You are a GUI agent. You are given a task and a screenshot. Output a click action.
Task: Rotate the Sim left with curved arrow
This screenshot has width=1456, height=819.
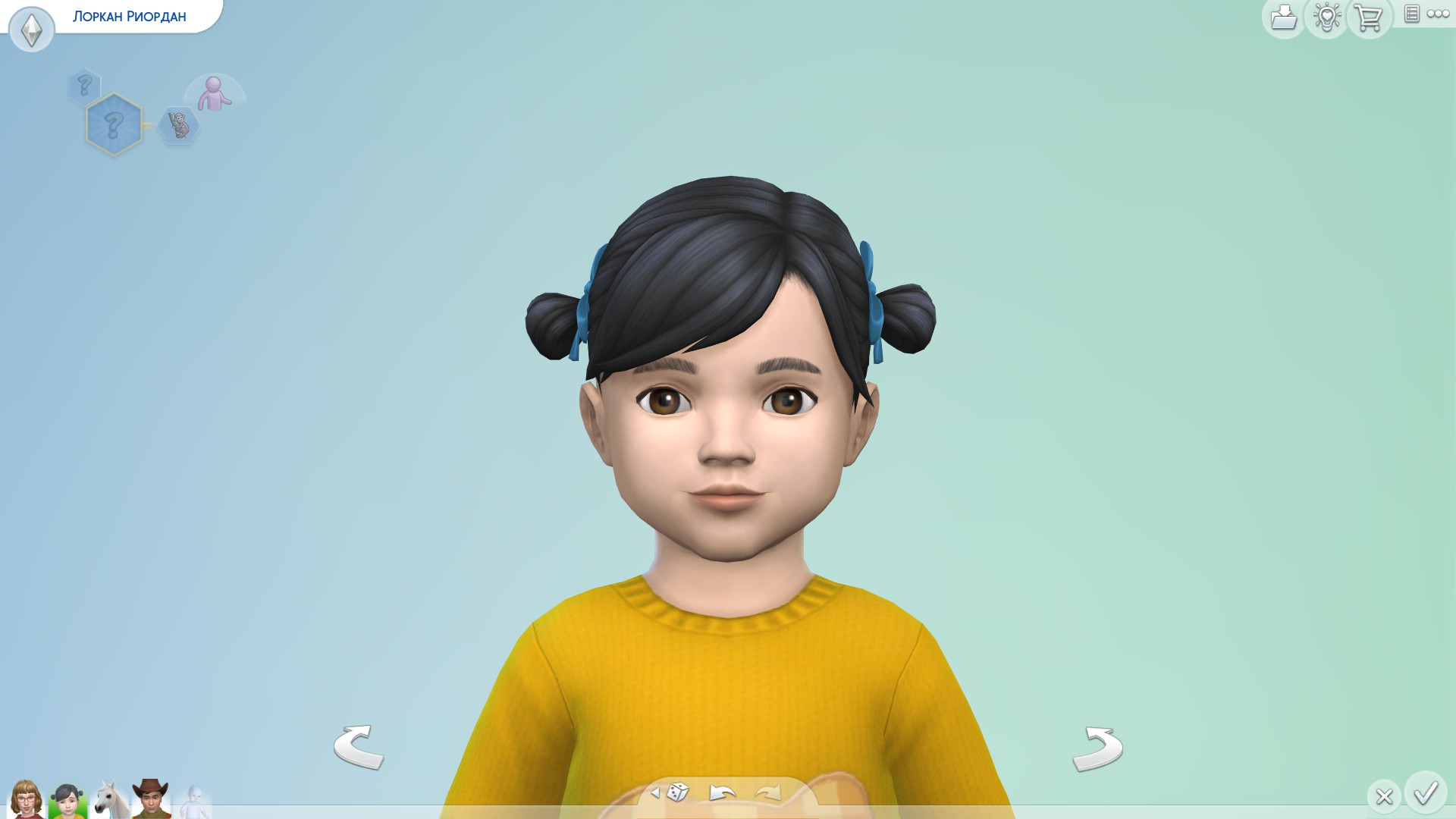click(x=359, y=747)
